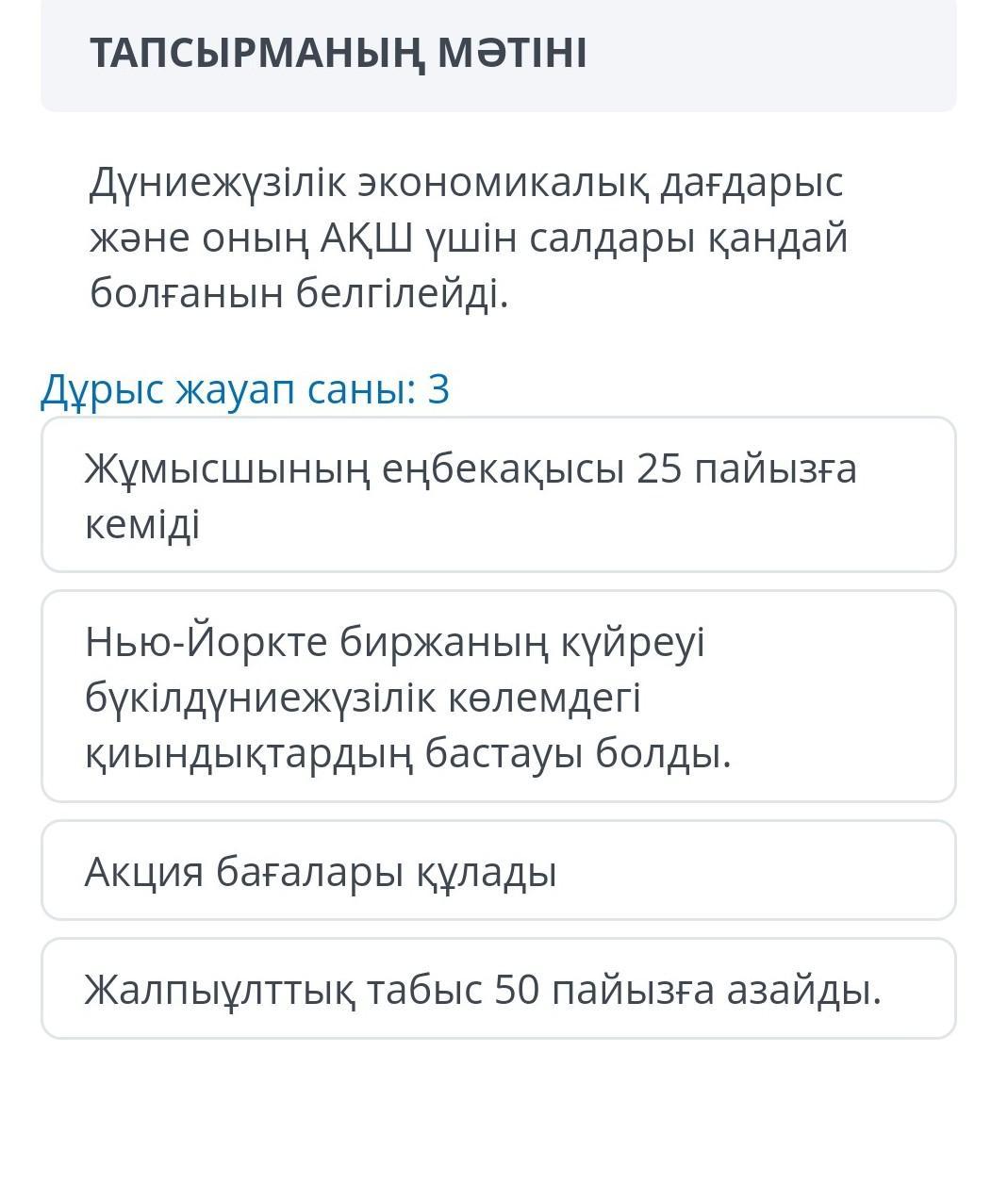Viewport: 1008px width, 1183px height.
Task: Pick 'Жалпыұлттық табыс 50 пайызға азайды' option
Action: click(498, 989)
